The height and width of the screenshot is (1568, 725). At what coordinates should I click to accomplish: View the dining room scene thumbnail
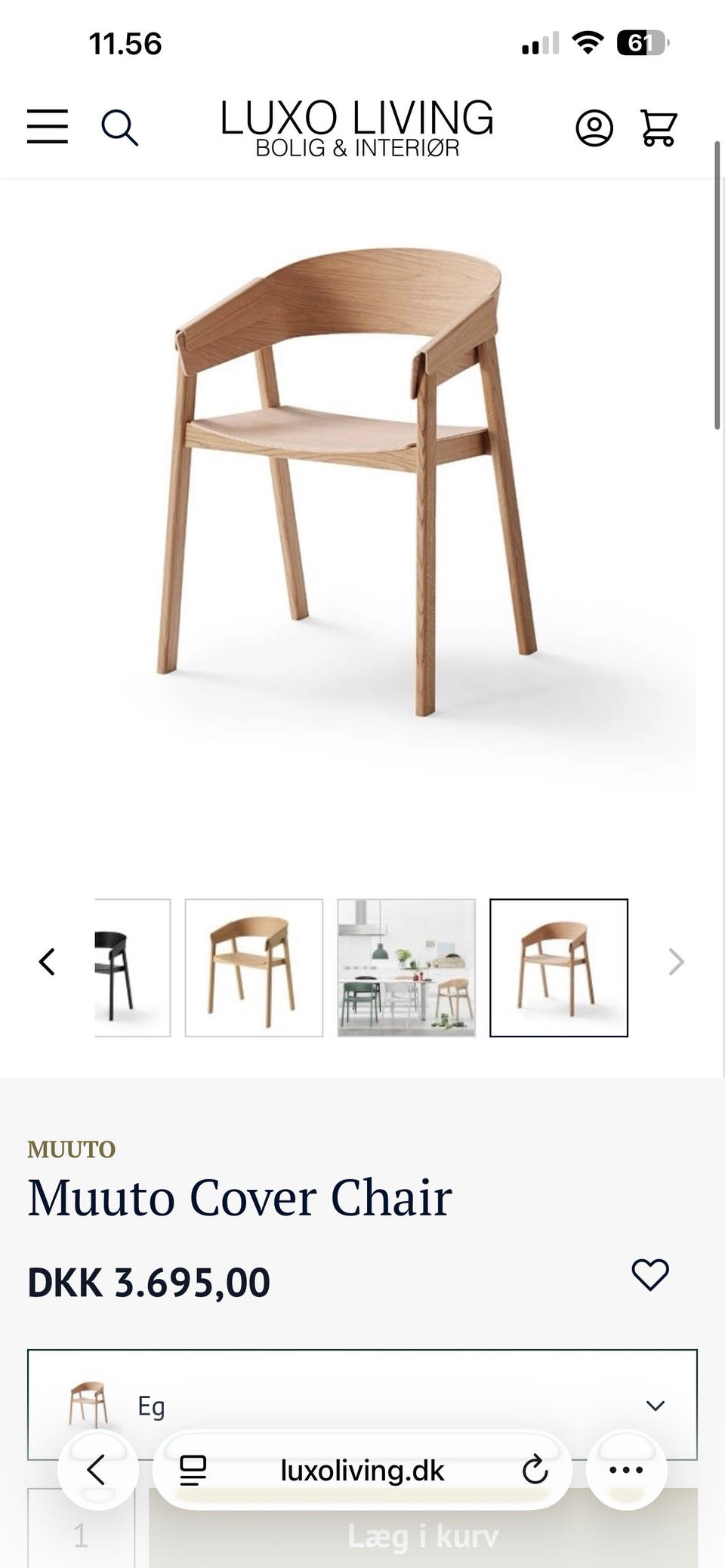coord(406,968)
